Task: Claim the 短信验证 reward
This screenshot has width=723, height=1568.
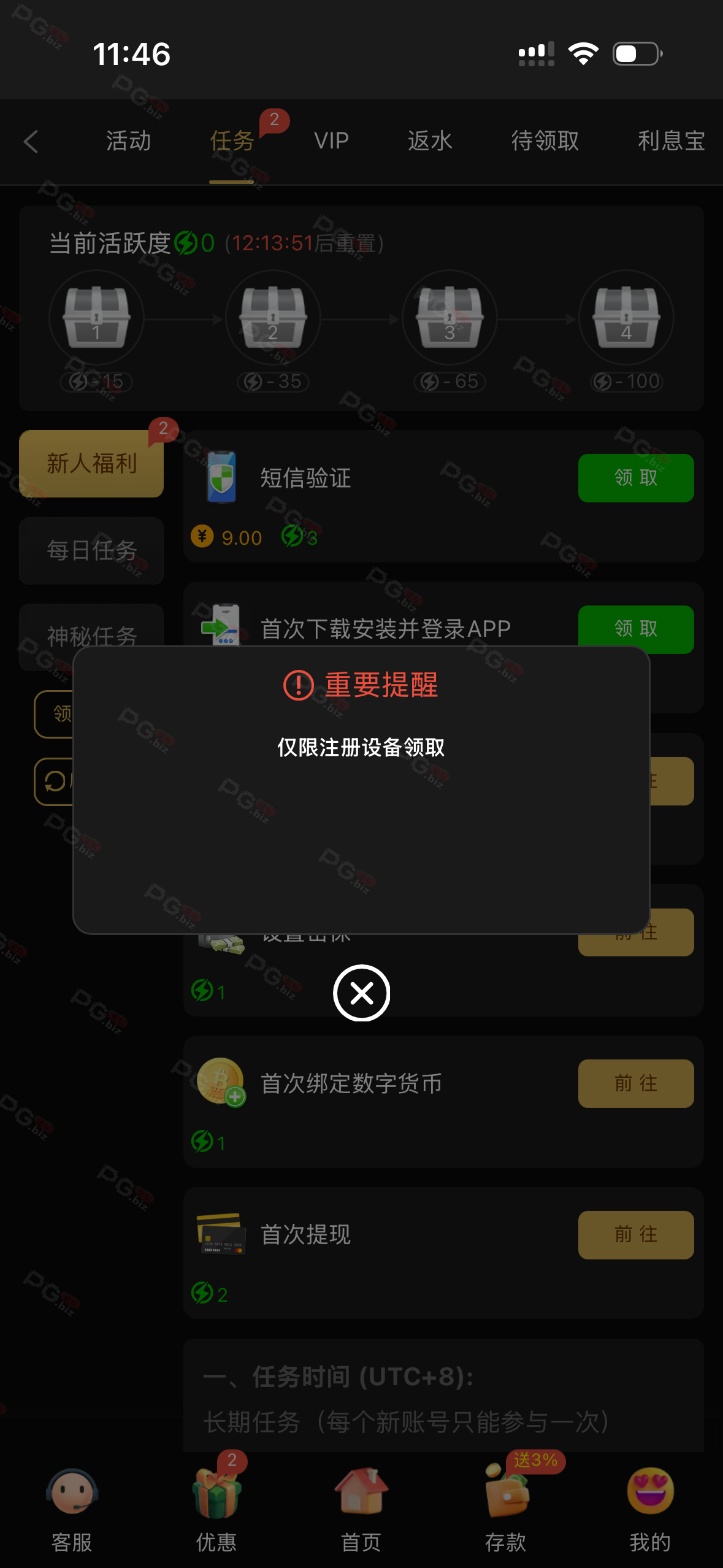Action: (635, 478)
